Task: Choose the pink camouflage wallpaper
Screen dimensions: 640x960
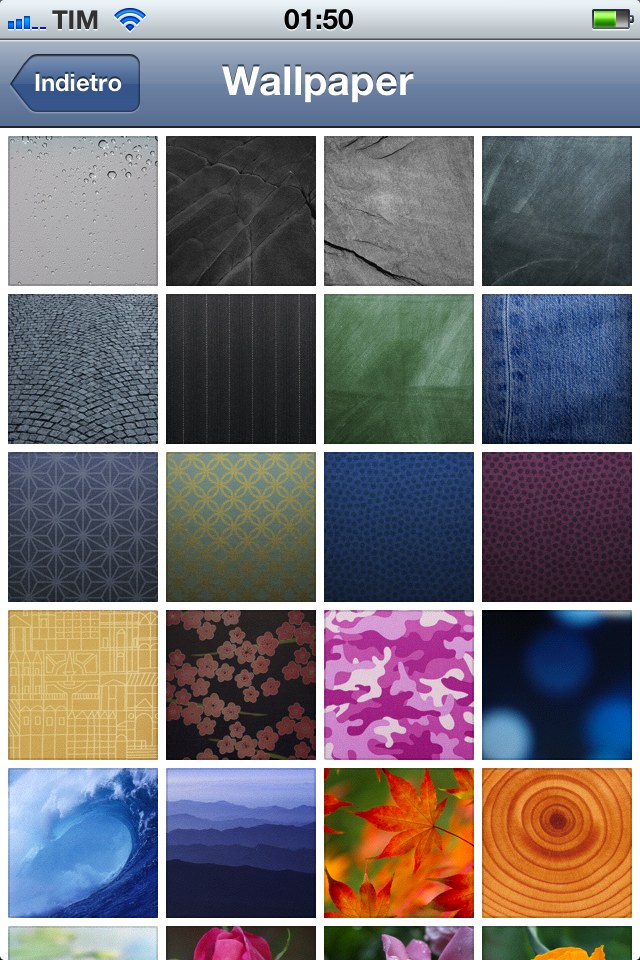Action: (x=399, y=685)
